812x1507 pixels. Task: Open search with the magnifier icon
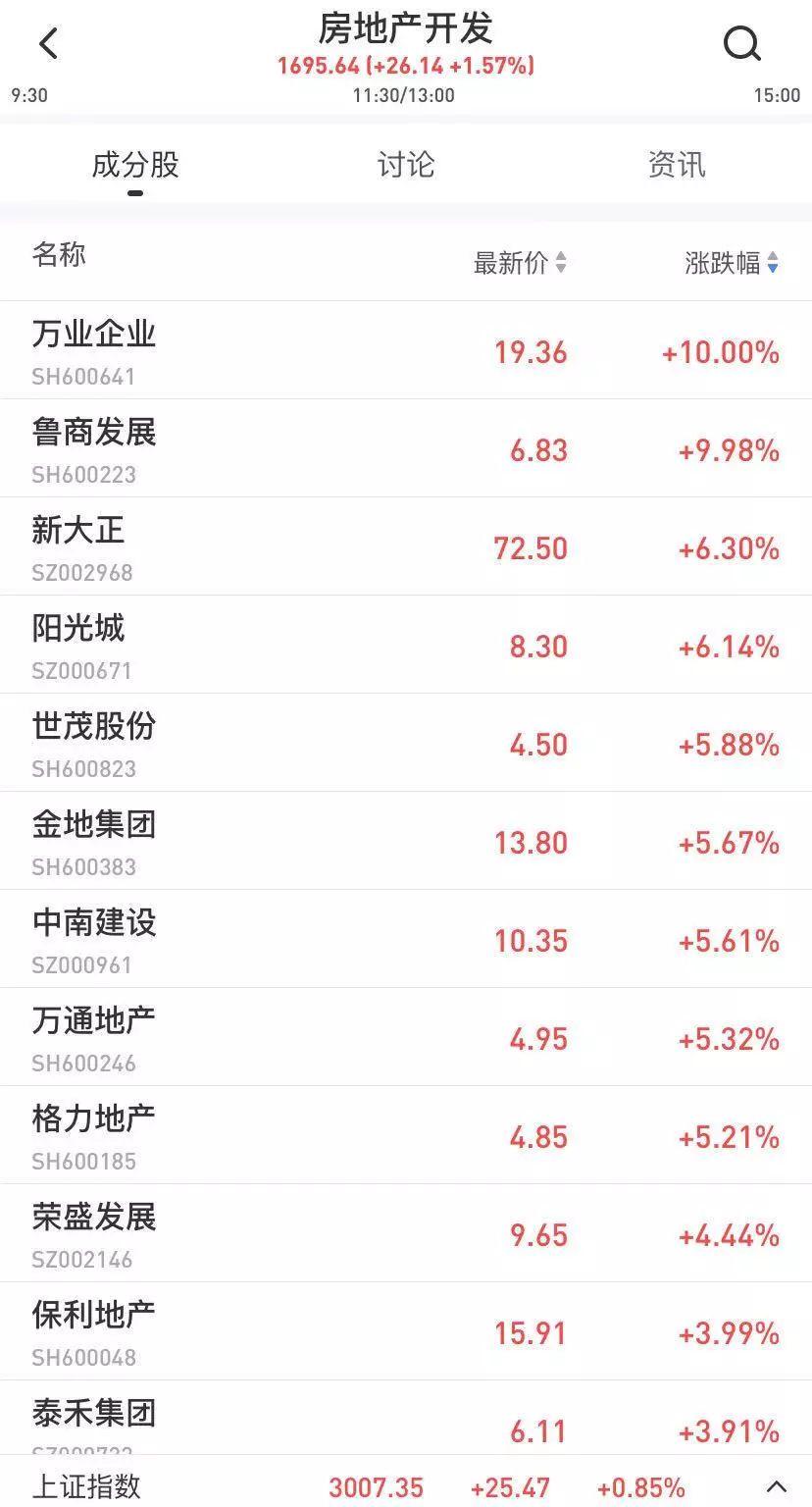[x=742, y=43]
